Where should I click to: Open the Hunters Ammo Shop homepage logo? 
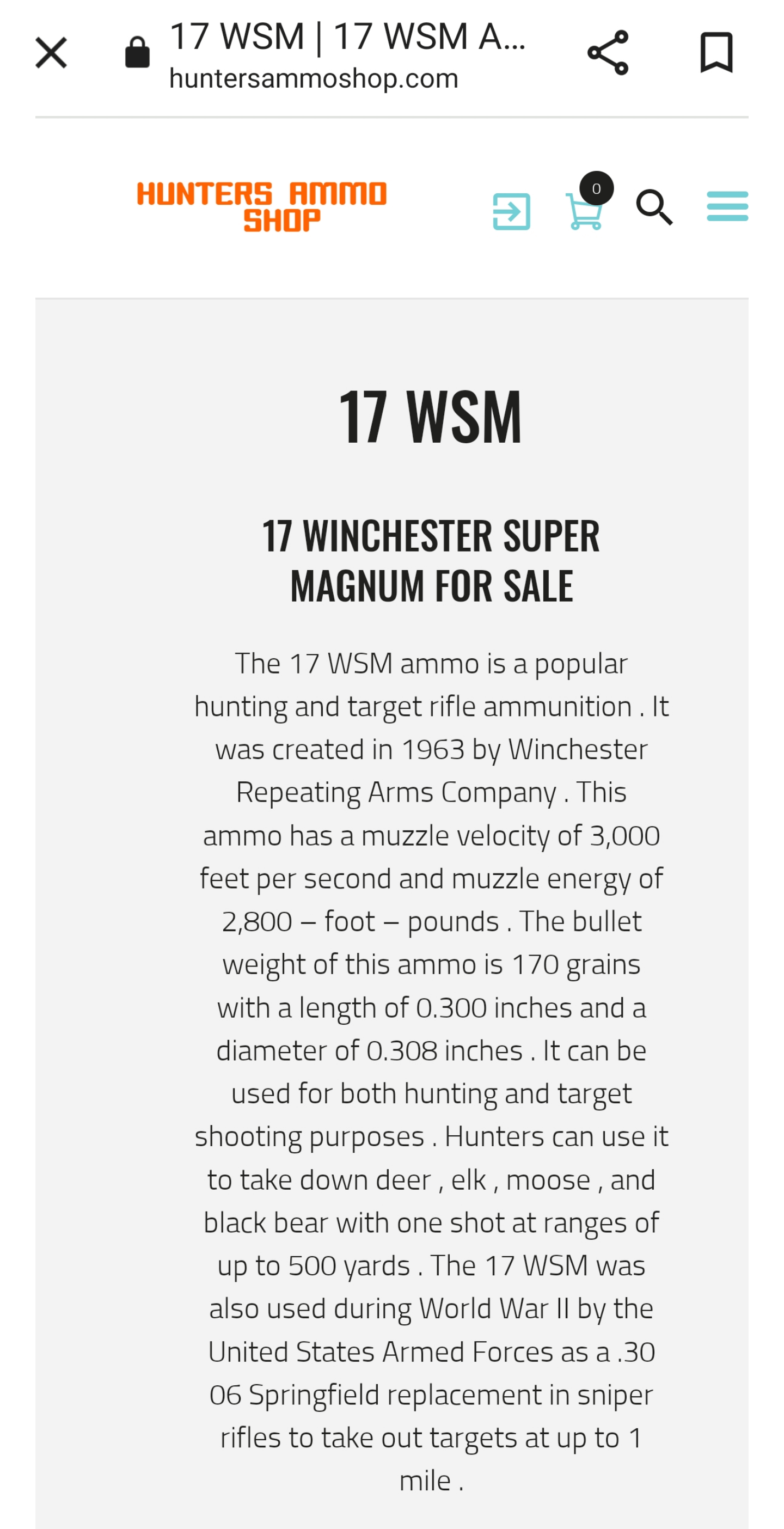tap(262, 206)
